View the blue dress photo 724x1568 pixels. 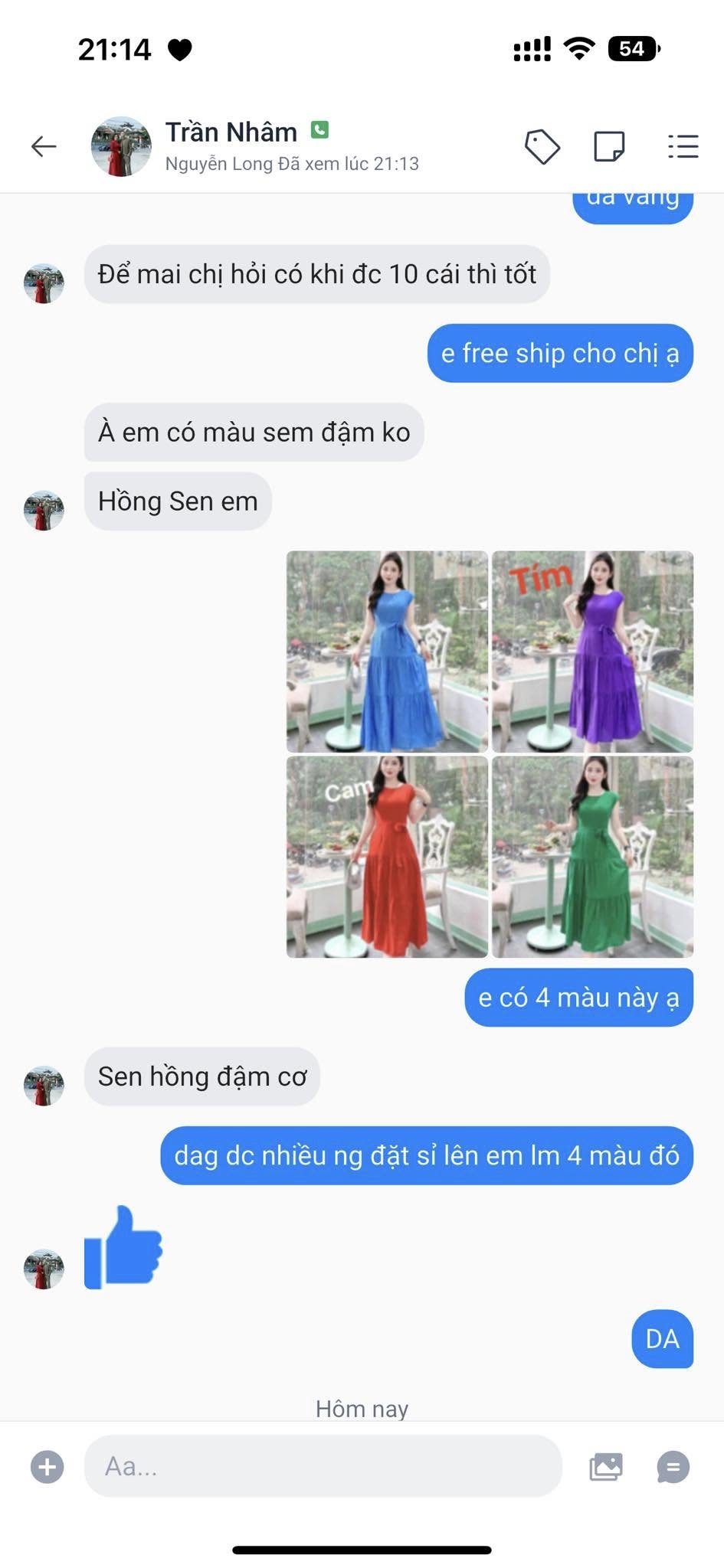click(x=387, y=652)
